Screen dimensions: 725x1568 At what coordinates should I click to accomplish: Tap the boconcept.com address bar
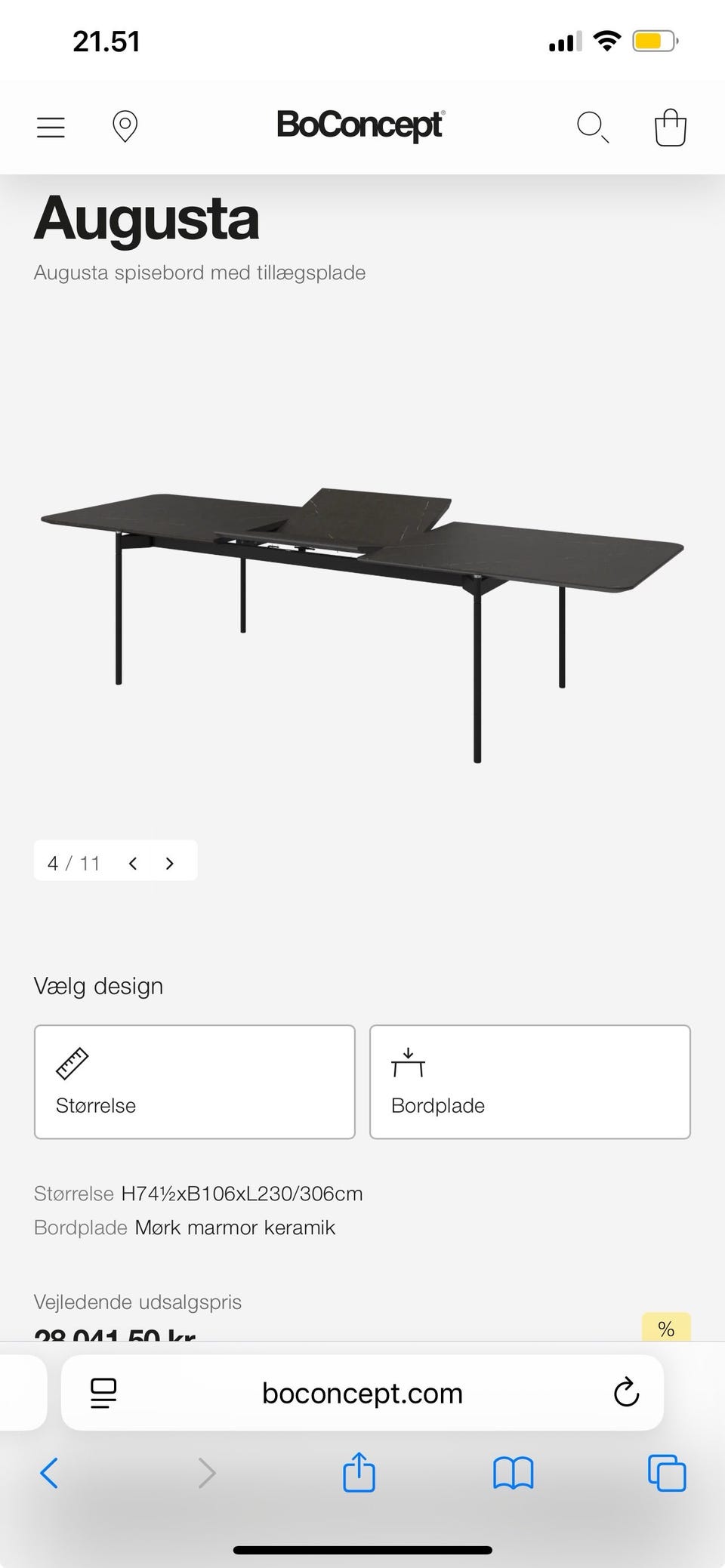362,1393
